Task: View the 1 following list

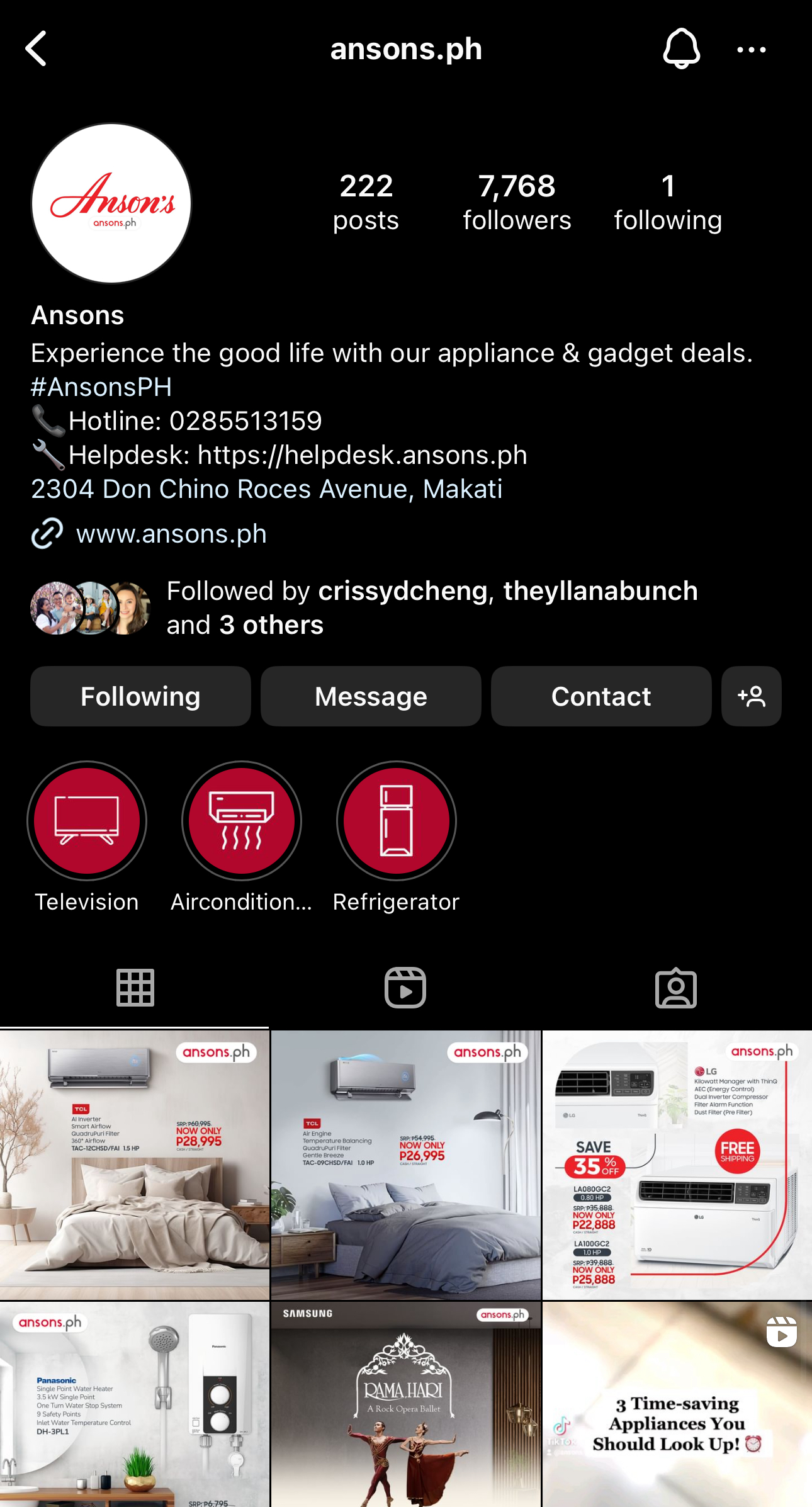Action: [x=668, y=203]
